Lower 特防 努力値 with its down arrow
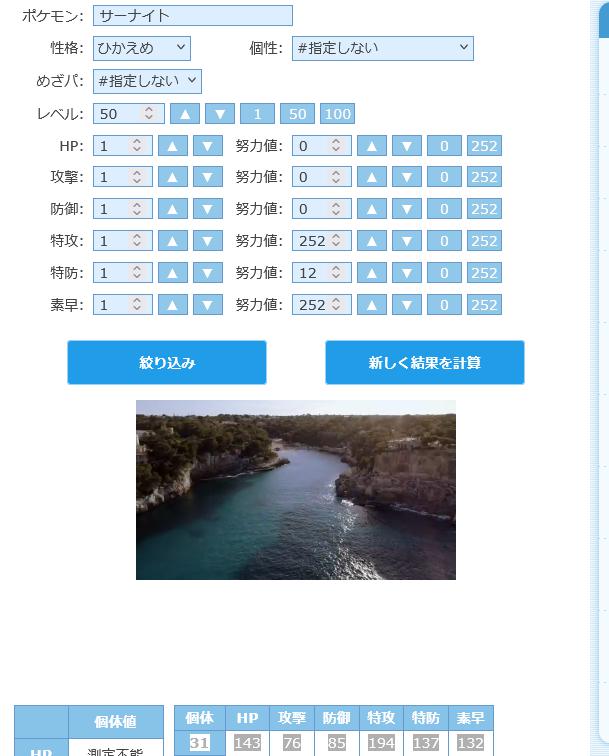The image size is (609, 756). [x=406, y=273]
